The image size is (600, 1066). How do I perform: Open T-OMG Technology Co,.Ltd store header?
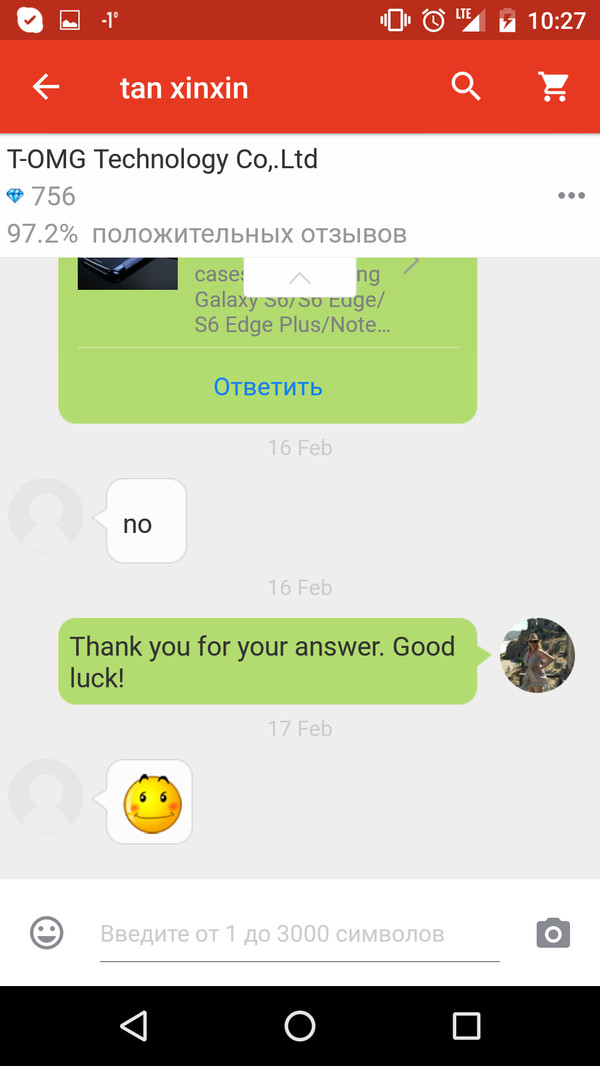point(162,159)
